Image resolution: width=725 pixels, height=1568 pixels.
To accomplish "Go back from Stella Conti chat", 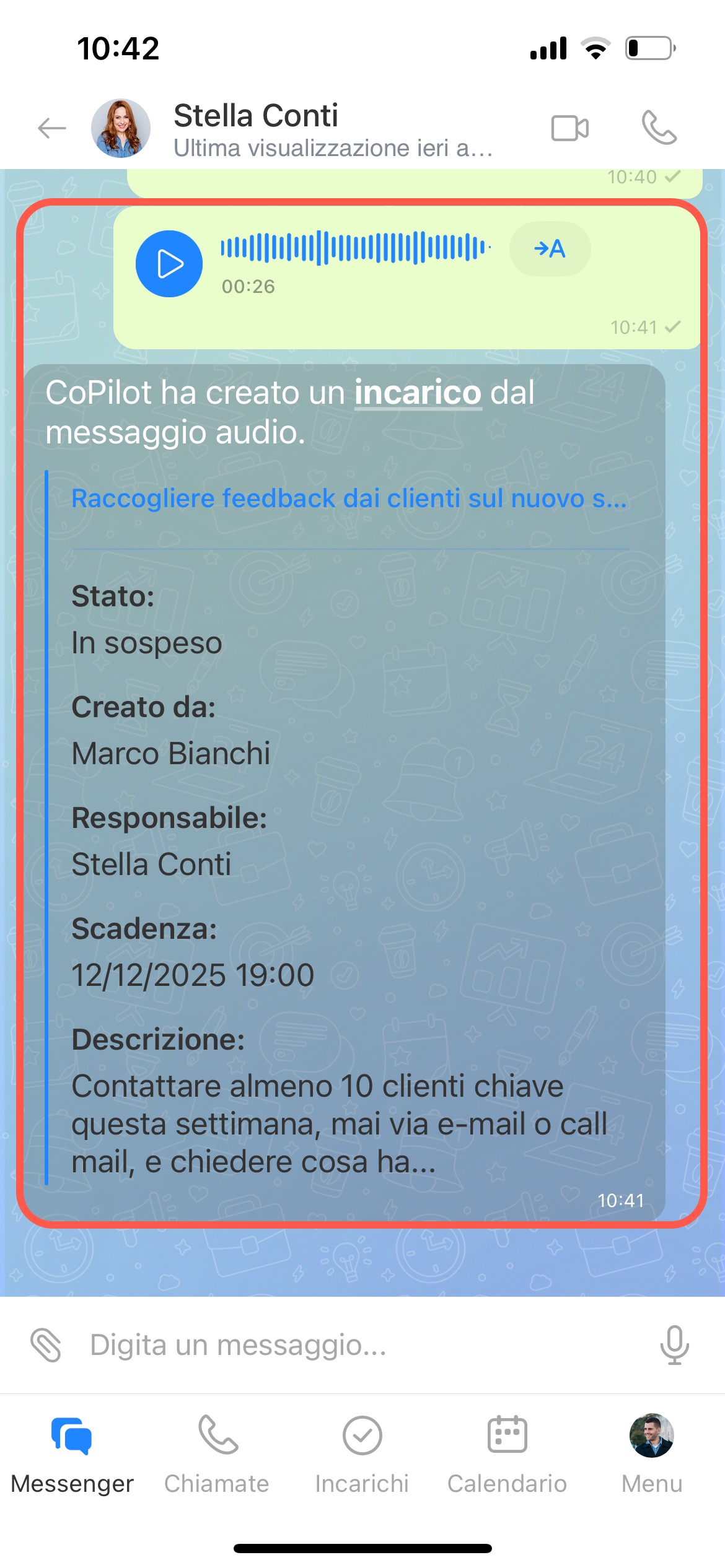I will pyautogui.click(x=52, y=128).
